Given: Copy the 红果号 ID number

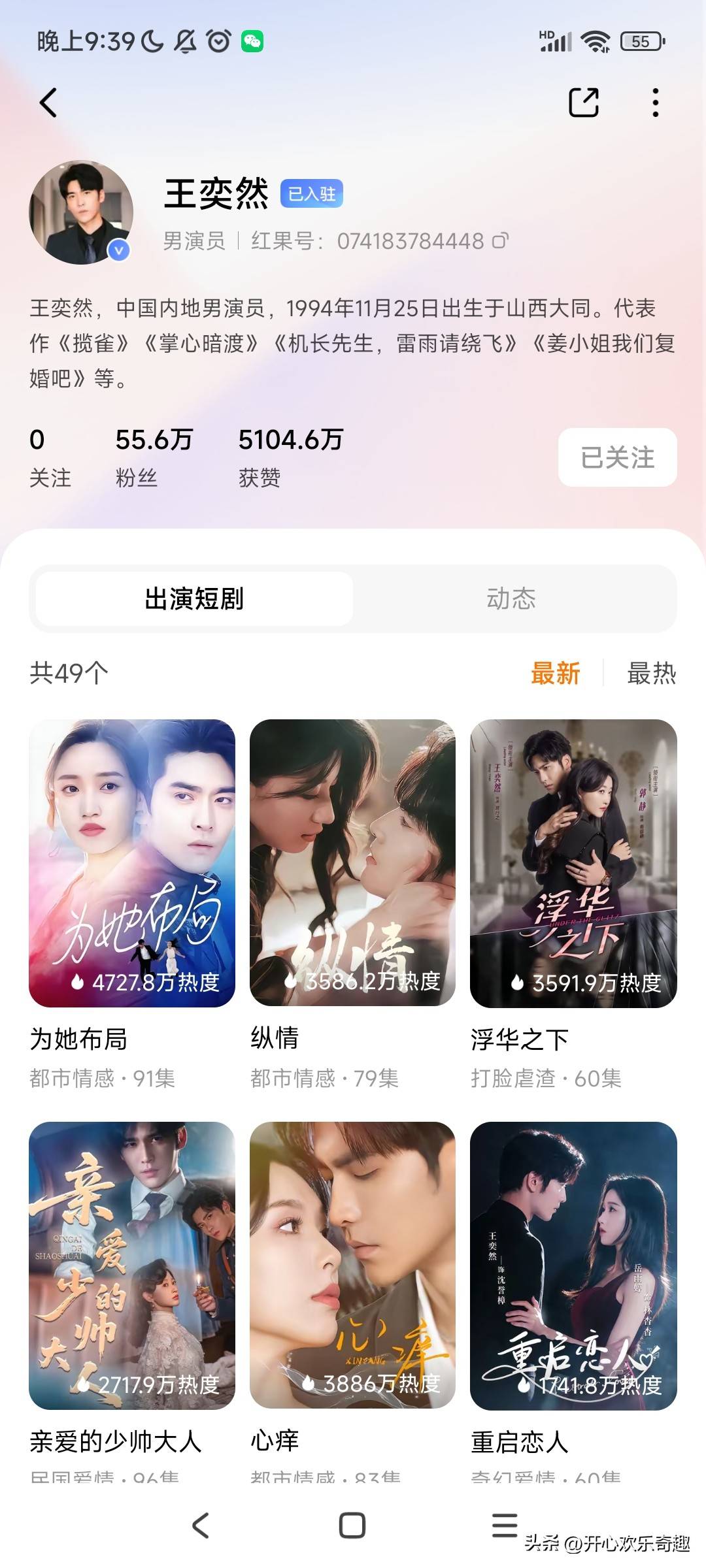Looking at the screenshot, I should pyautogui.click(x=500, y=241).
